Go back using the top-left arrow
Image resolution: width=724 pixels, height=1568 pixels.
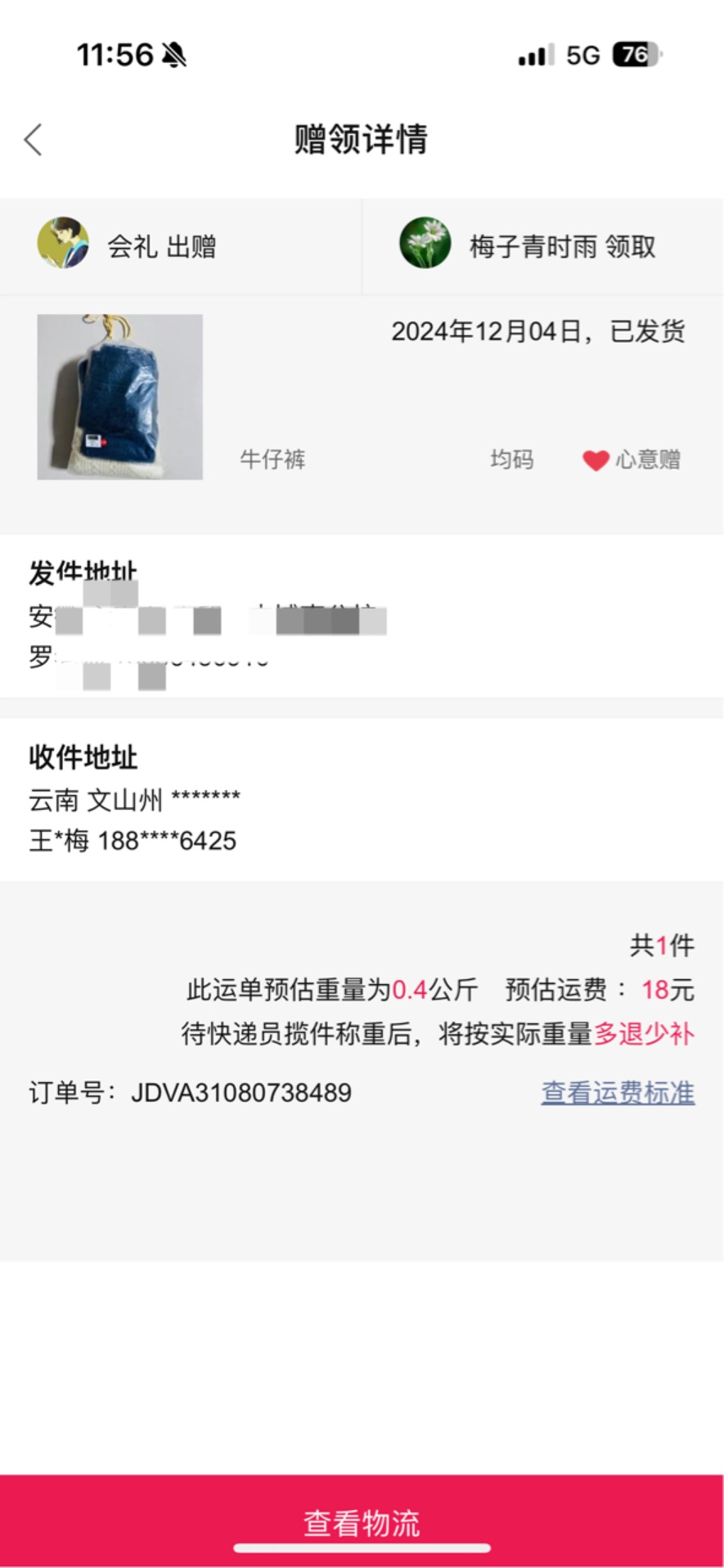[x=34, y=140]
